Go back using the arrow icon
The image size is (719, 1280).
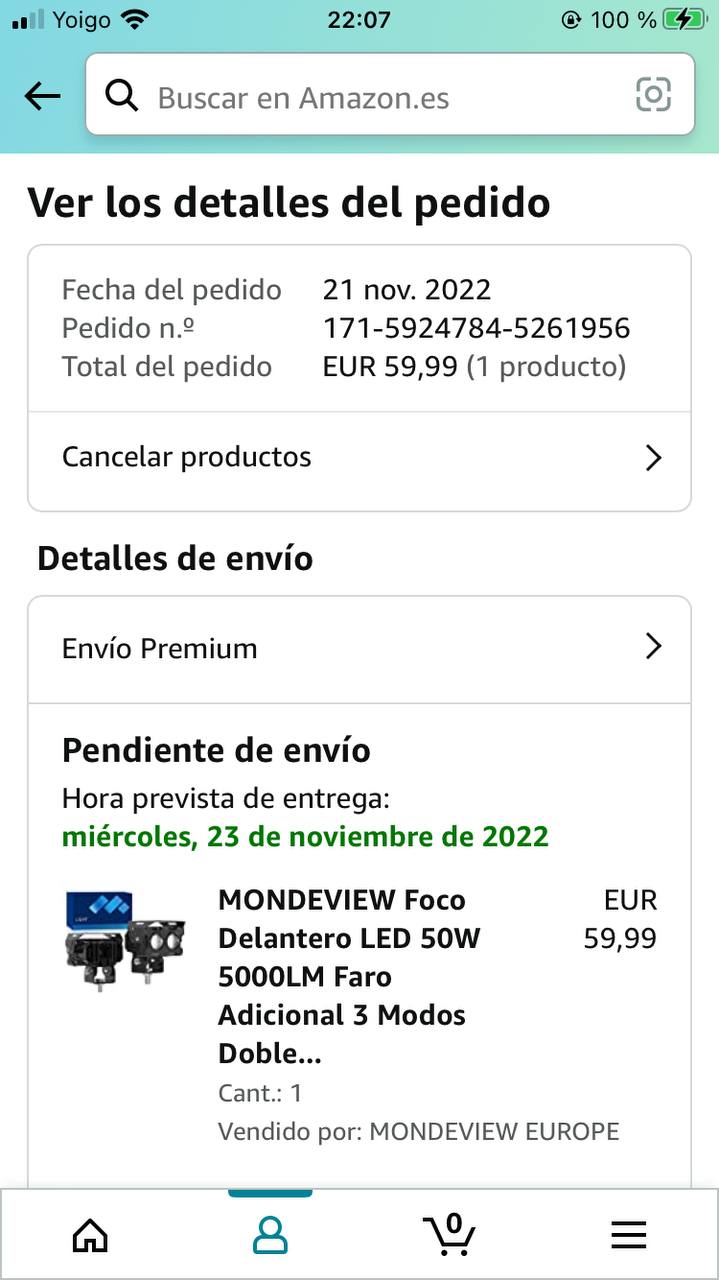point(42,96)
